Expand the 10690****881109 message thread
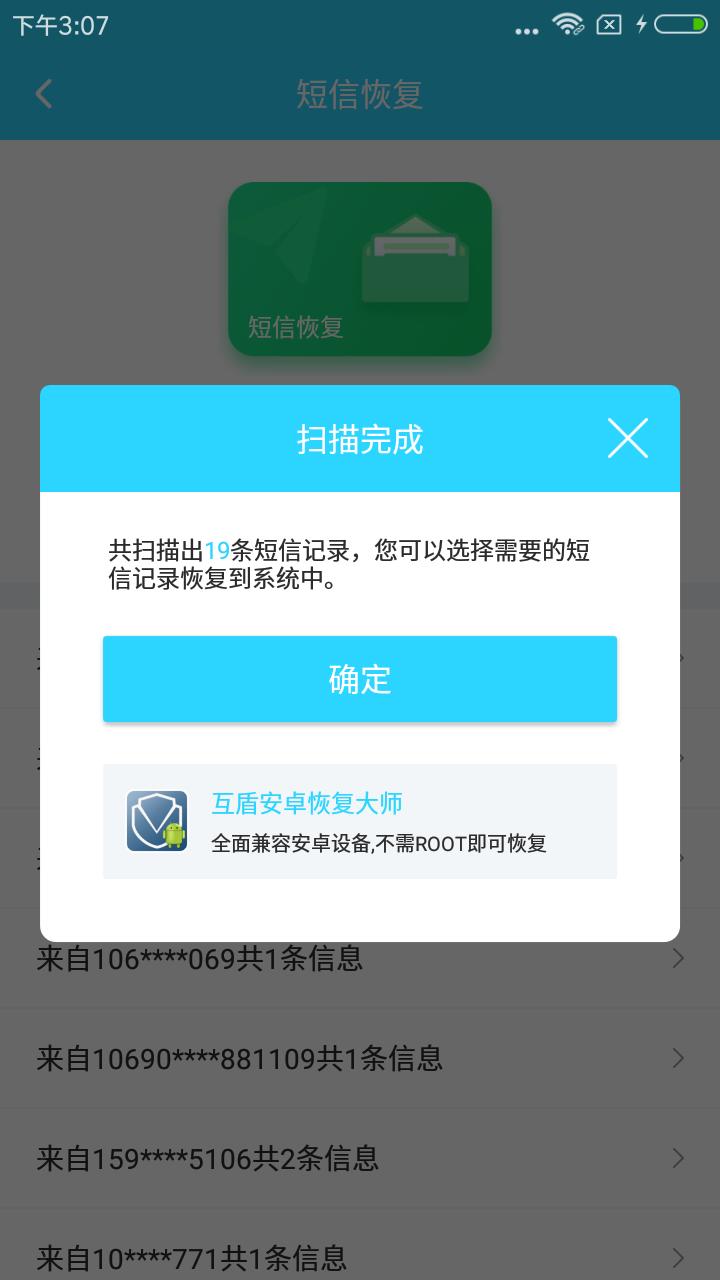Screen dimensions: 720x1280 click(360, 1058)
